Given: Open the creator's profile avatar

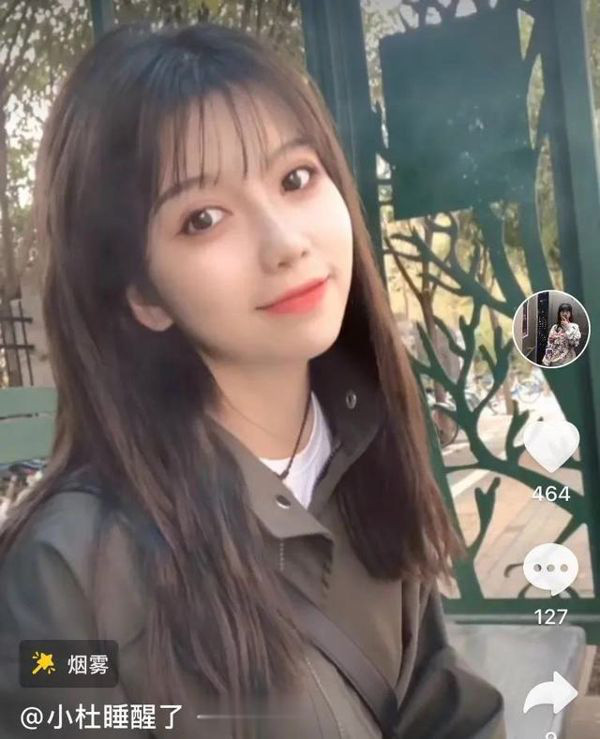Looking at the screenshot, I should click(x=551, y=329).
